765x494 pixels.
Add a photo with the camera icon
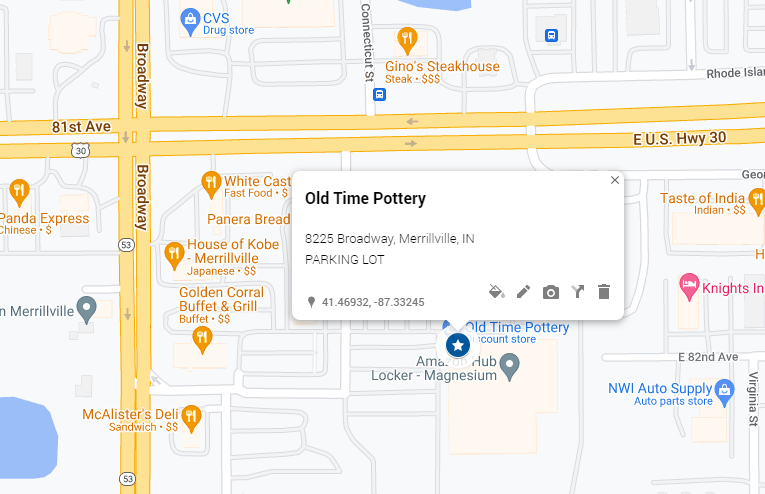551,292
